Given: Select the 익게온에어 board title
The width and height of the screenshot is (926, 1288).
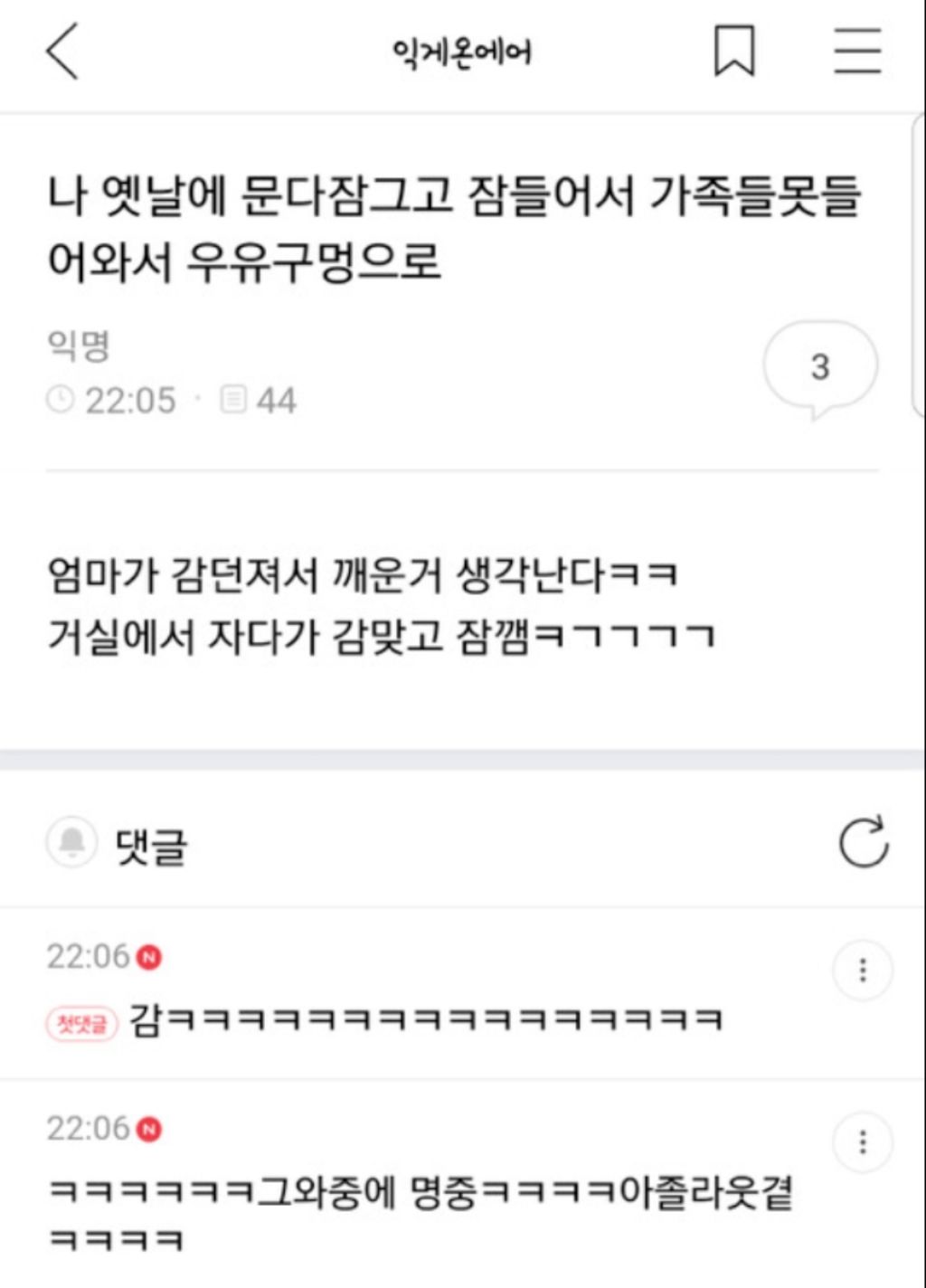Looking at the screenshot, I should coord(462,52).
